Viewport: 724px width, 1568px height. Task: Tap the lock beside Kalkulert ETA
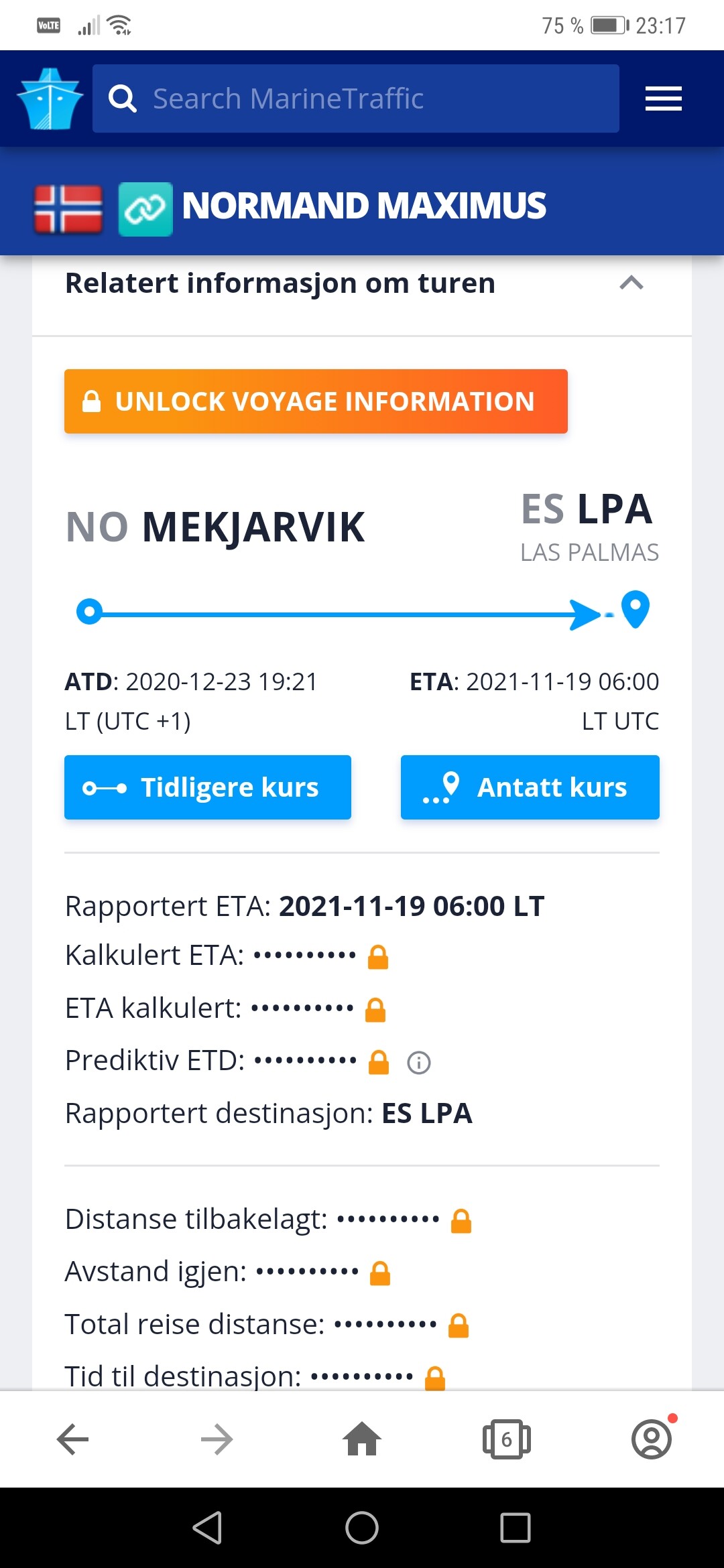[x=378, y=957]
